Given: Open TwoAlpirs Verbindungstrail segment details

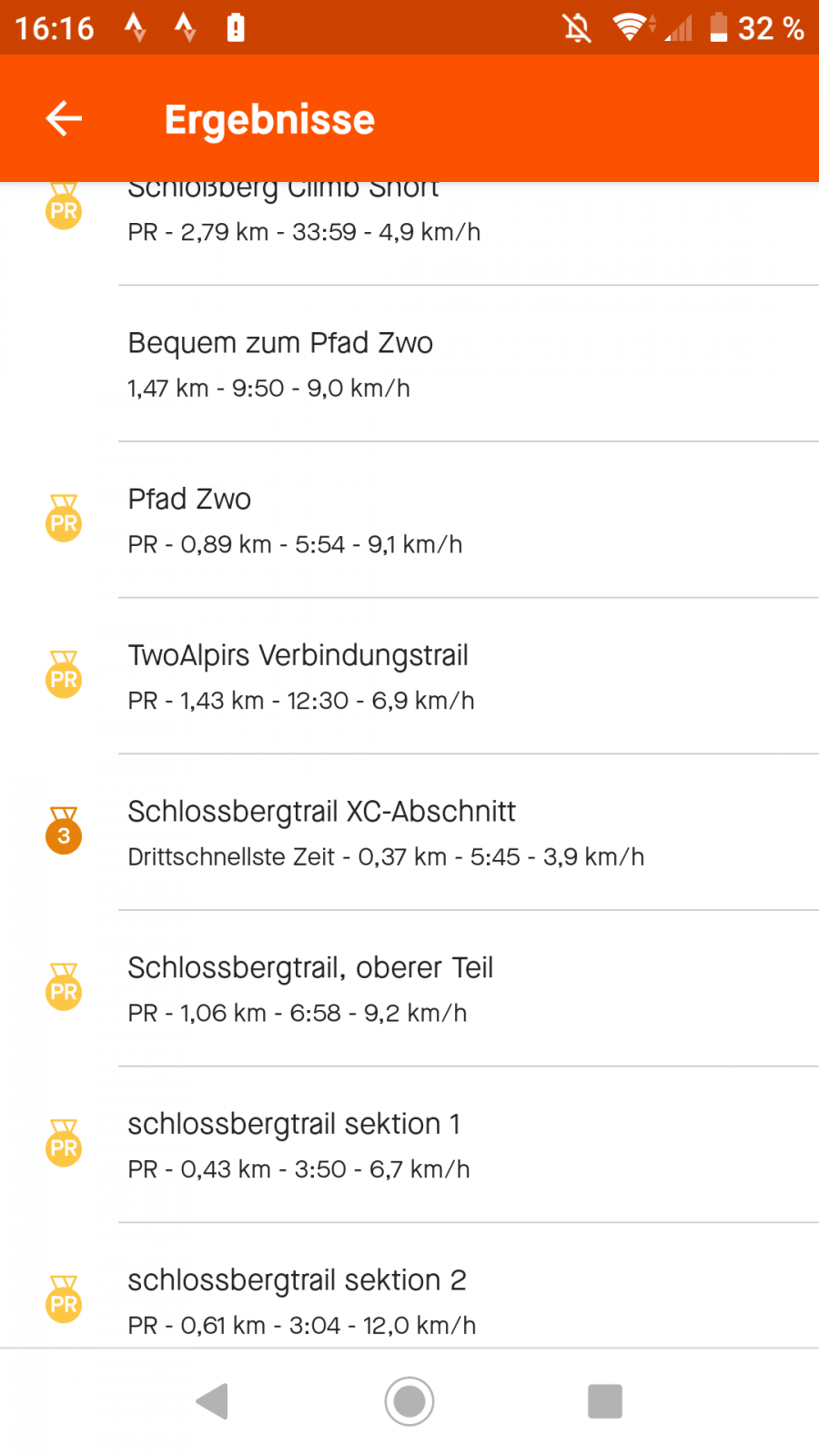Looking at the screenshot, I should [x=409, y=676].
